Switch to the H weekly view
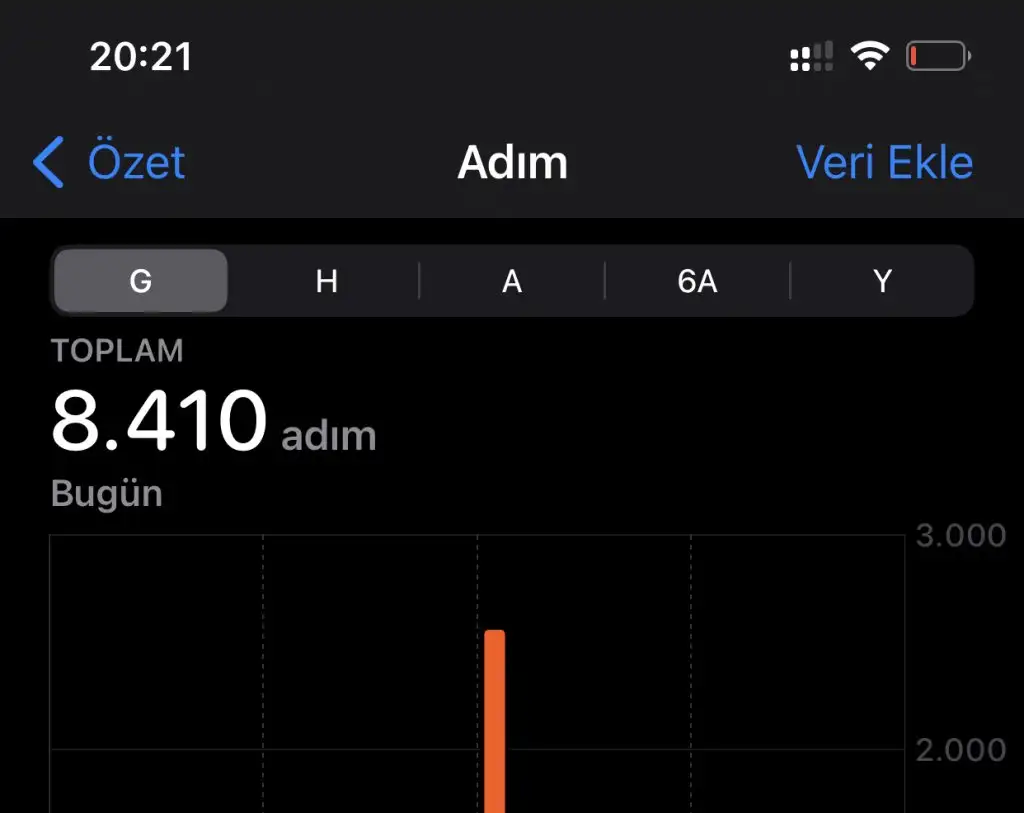Screen dimensions: 1024x813 (x=326, y=282)
